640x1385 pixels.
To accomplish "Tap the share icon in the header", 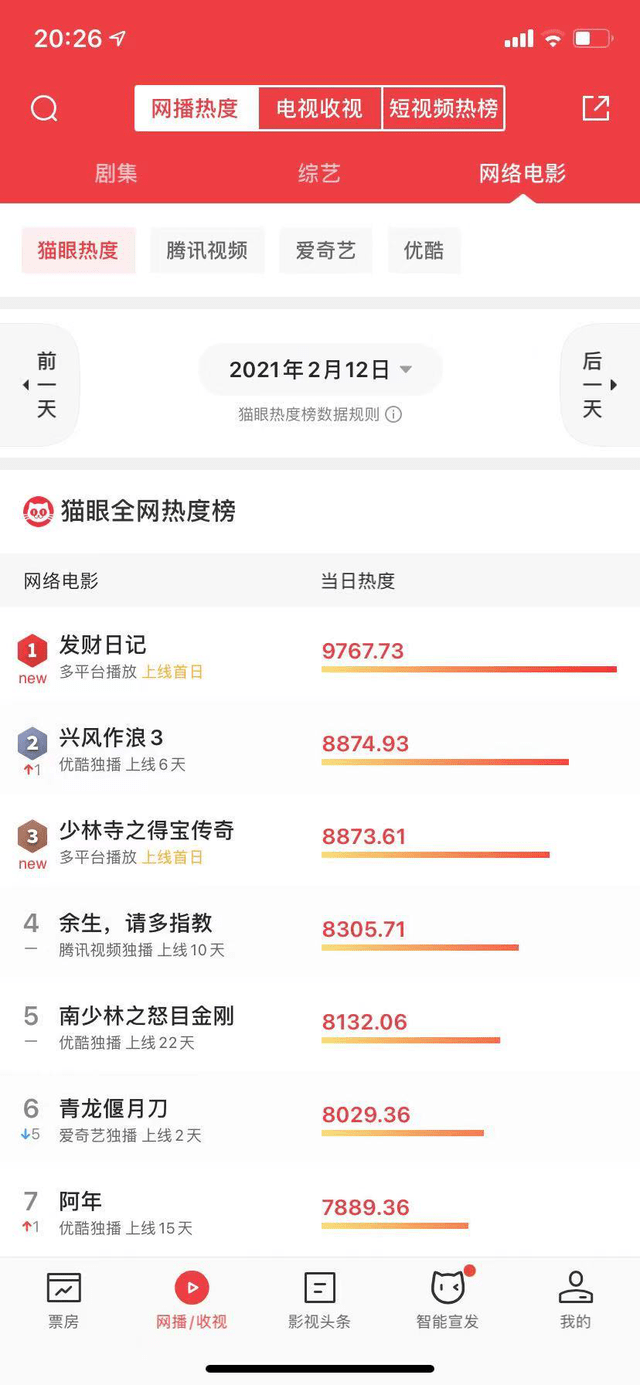I will point(595,108).
